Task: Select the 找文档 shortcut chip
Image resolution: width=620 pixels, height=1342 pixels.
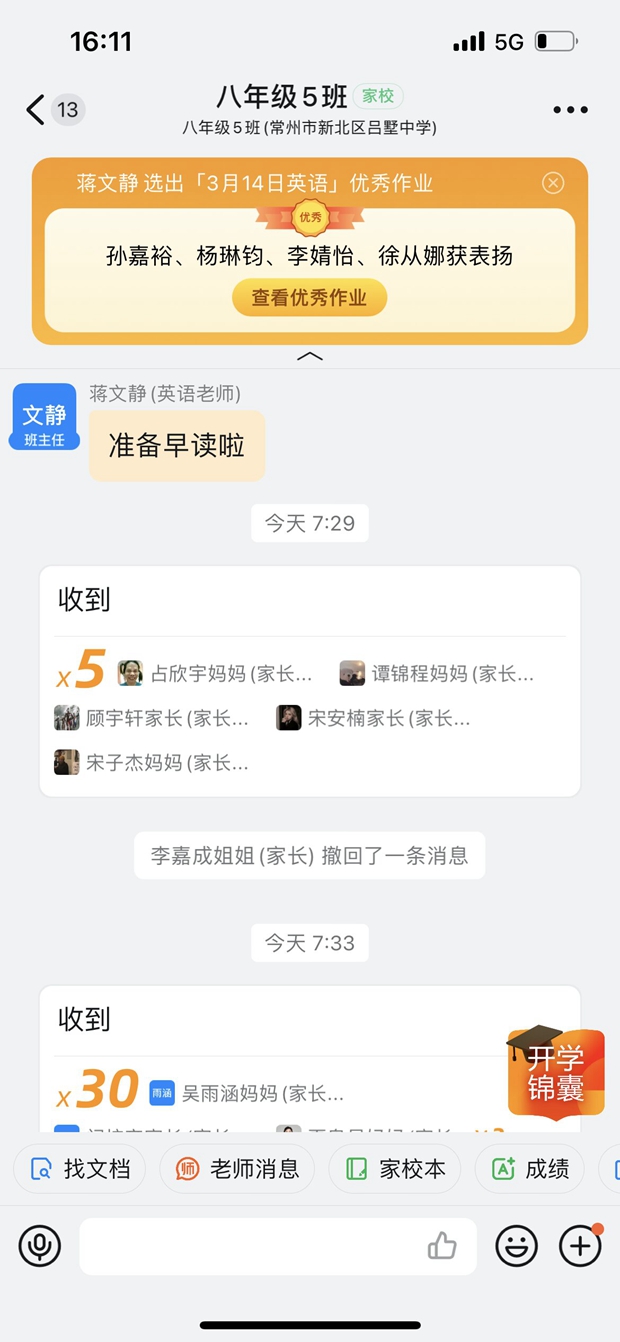Action: pos(80,1168)
